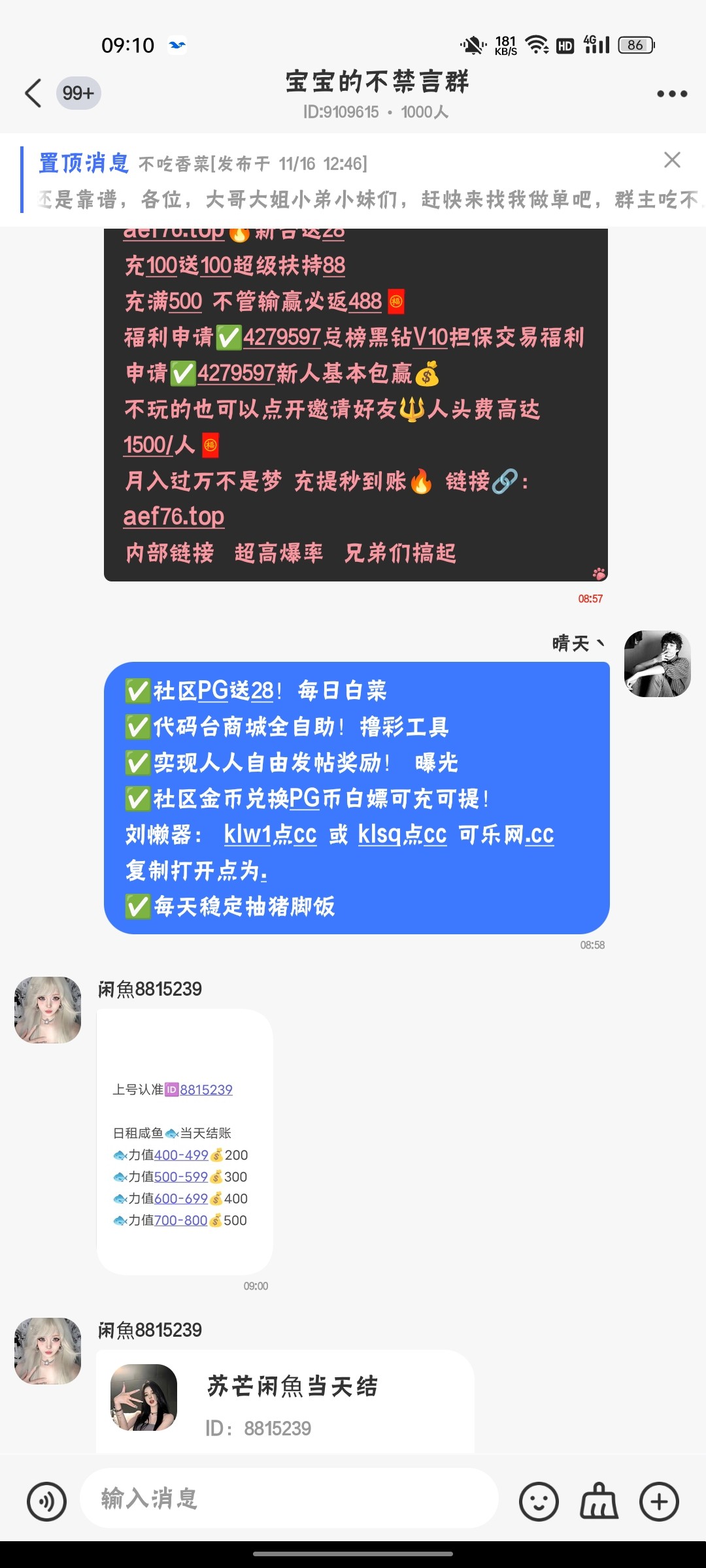Open the aef76.top link above 内部链接

[x=174, y=516]
